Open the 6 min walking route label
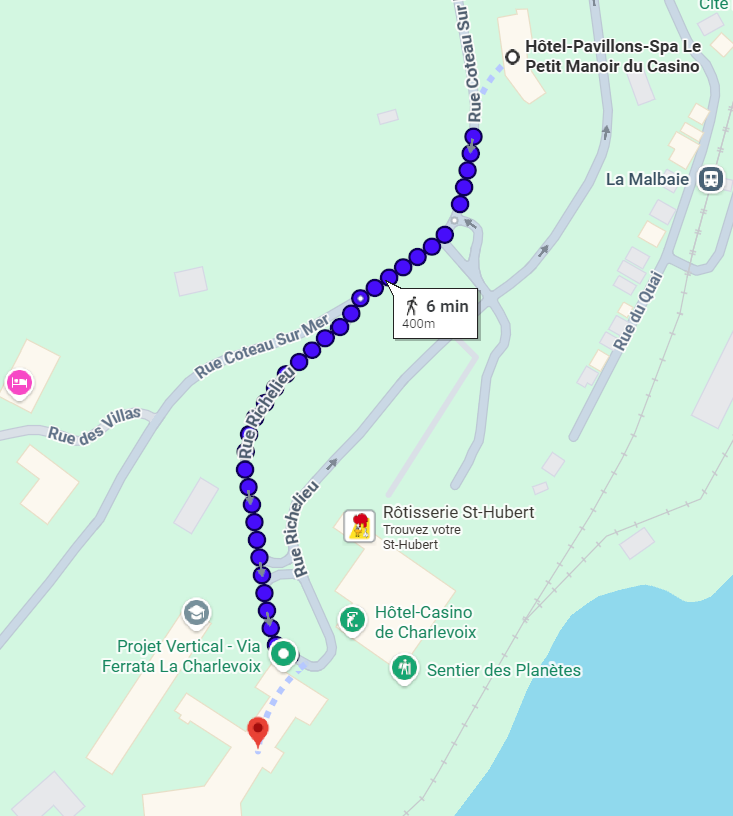Image resolution: width=733 pixels, height=816 pixels. point(437,314)
